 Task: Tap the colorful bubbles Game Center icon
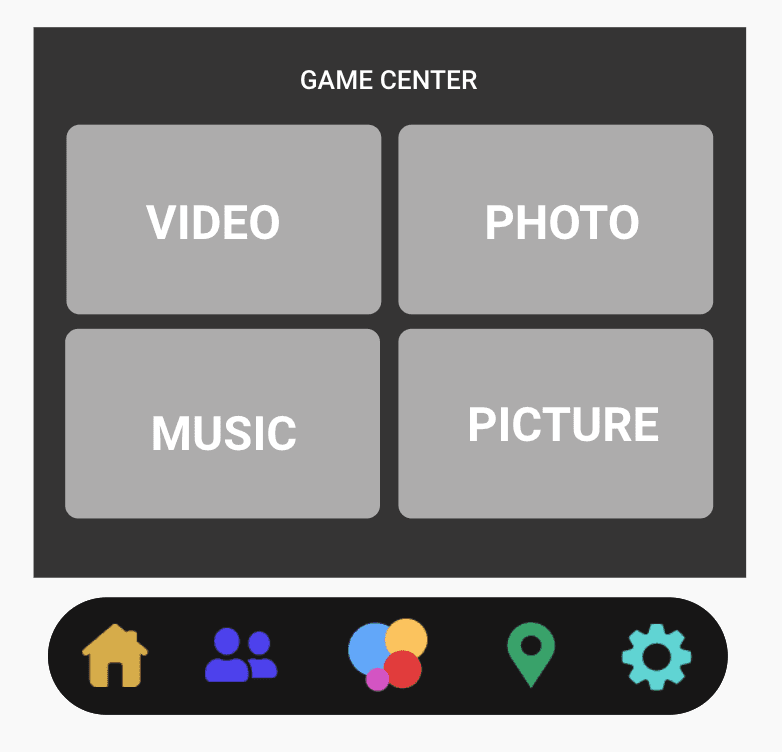(x=388, y=655)
